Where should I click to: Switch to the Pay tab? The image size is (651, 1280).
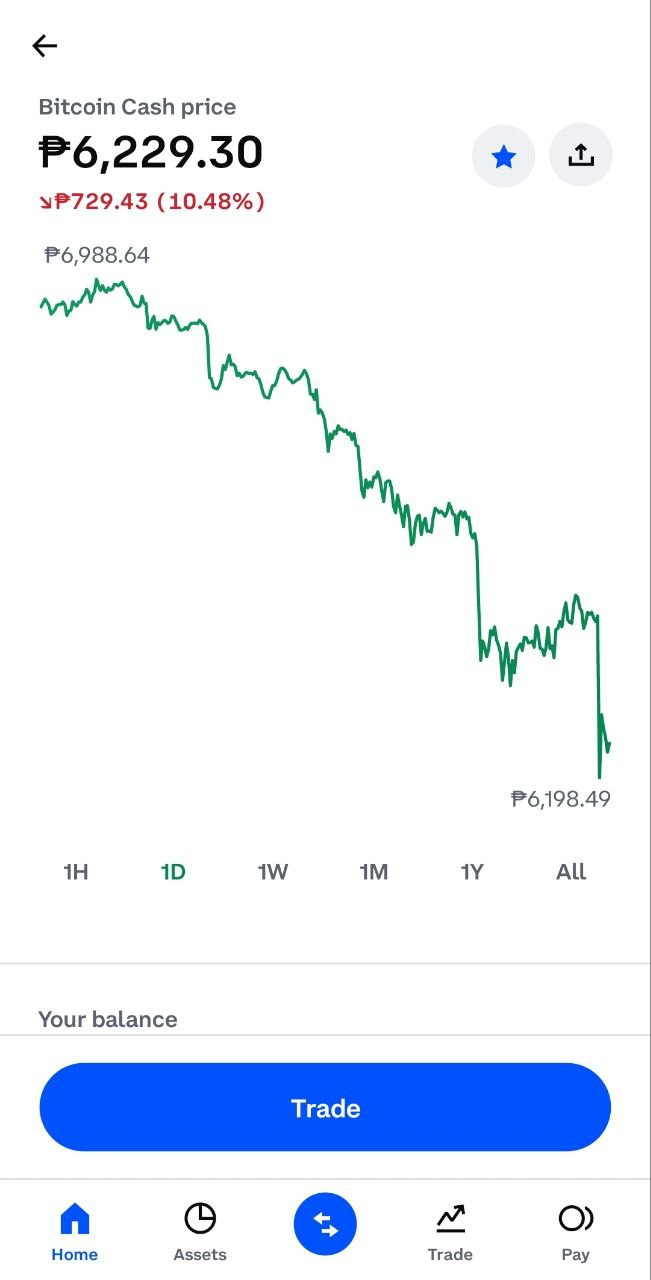click(x=576, y=1232)
